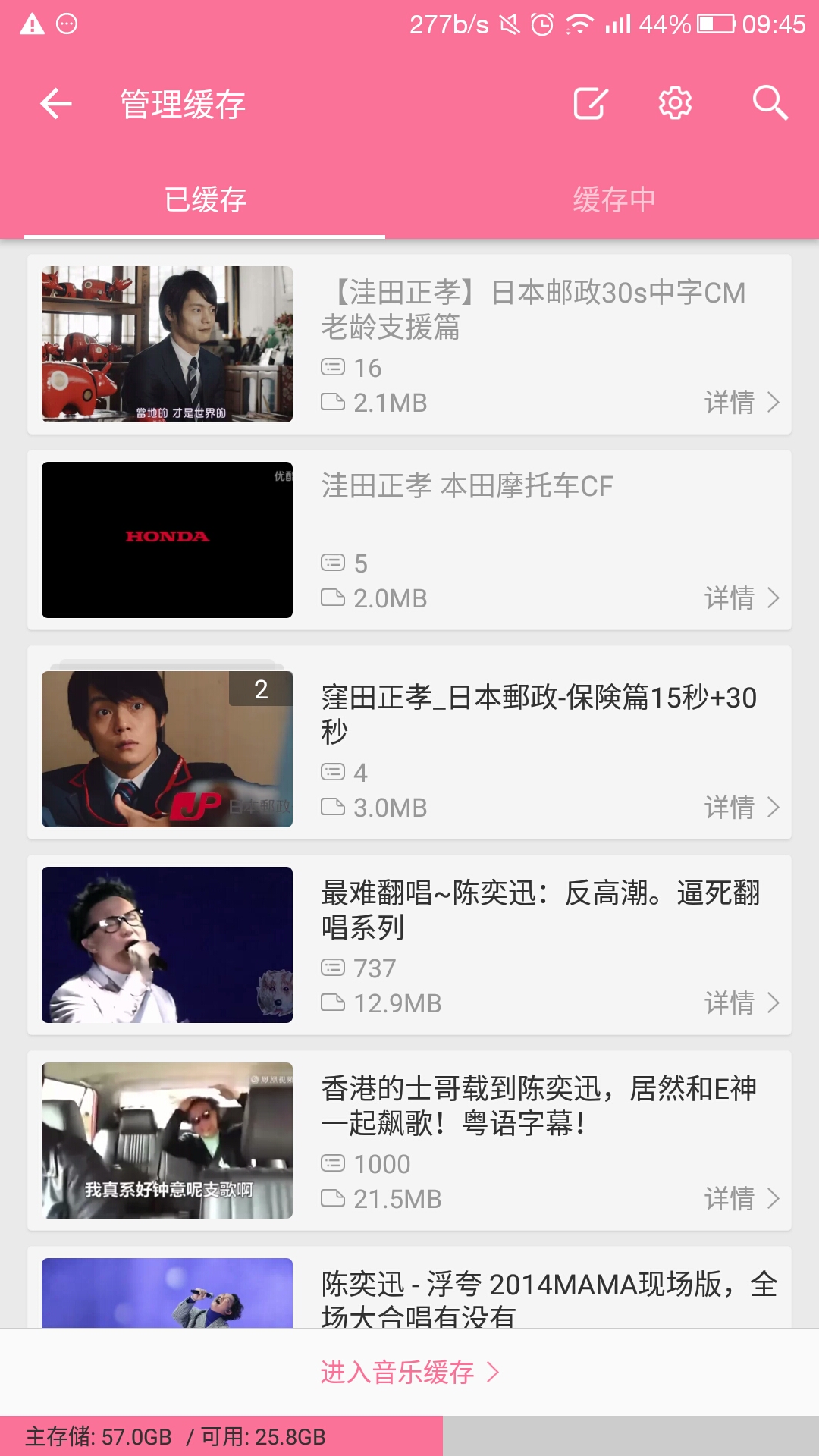Enter 进入音乐缓存 music cache
819x1456 pixels.
[x=409, y=1373]
